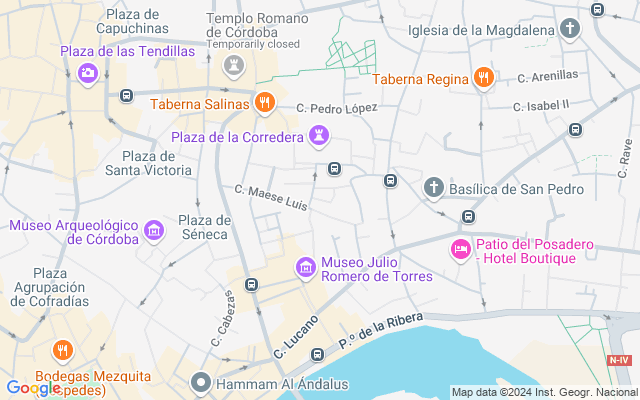Open the Plaza de la Corredera marker
This screenshot has height=400, width=640.
pyautogui.click(x=319, y=136)
